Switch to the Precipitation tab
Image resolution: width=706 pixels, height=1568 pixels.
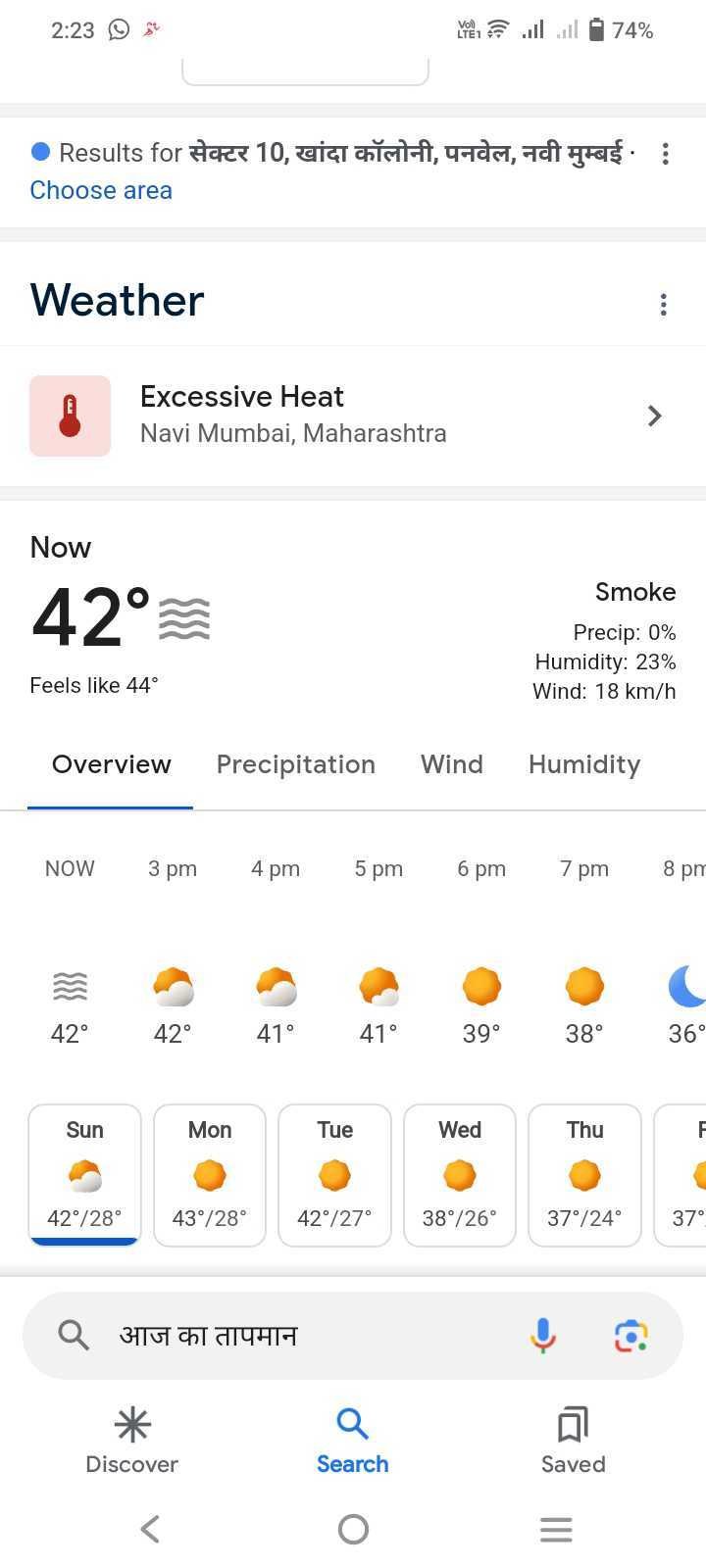point(295,764)
